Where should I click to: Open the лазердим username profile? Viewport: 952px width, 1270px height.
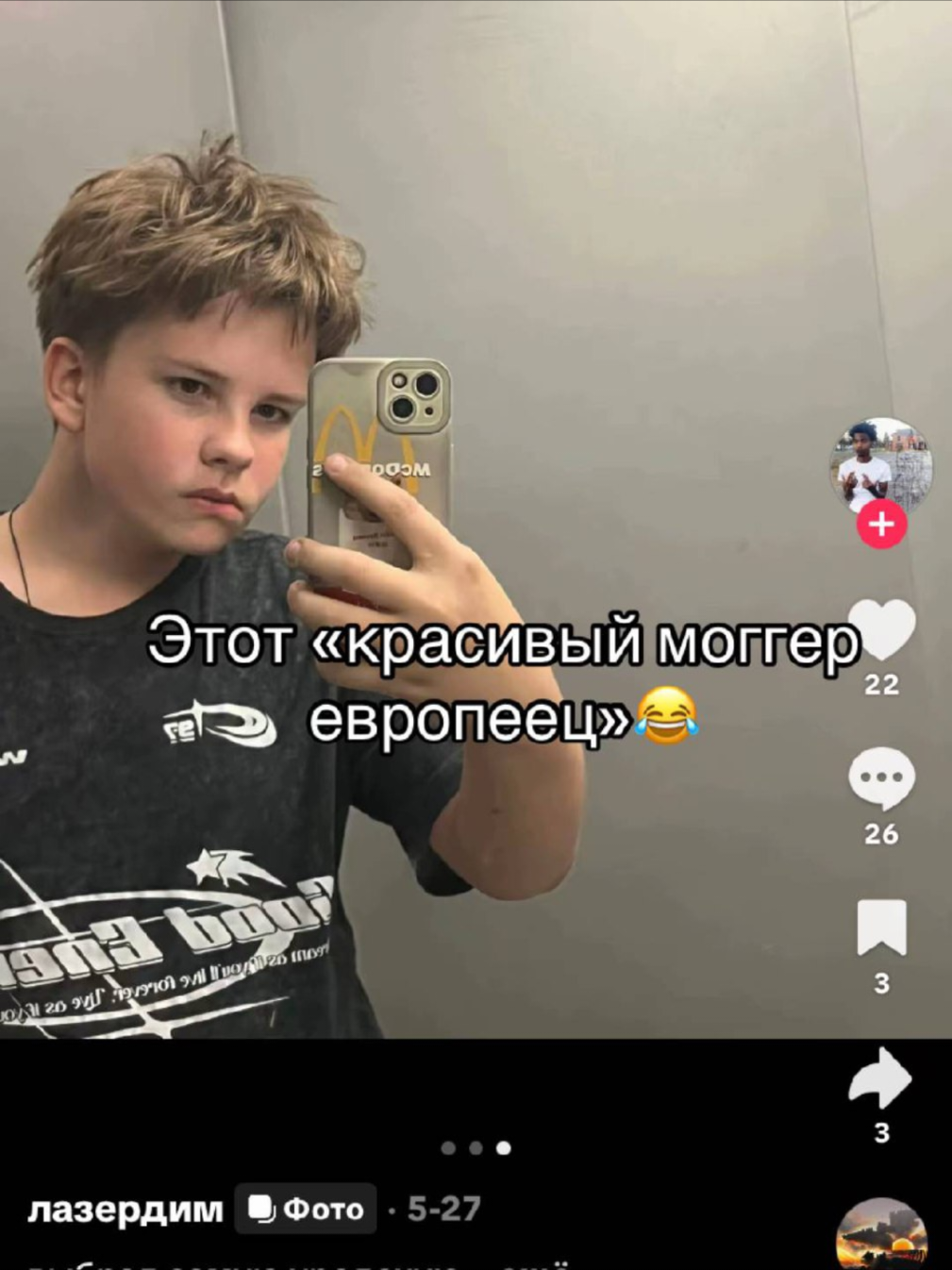pos(125,1209)
